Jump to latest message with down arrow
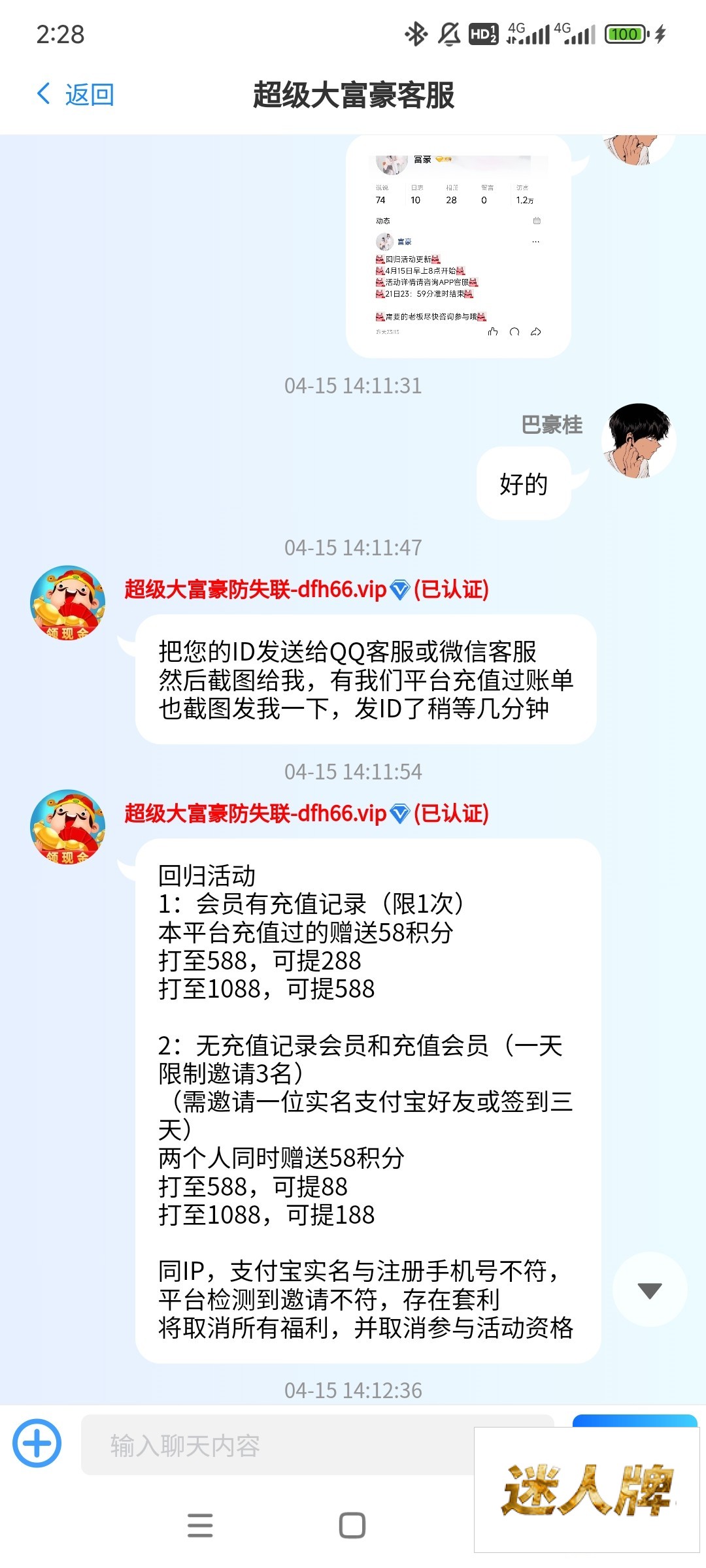706x1568 pixels. (x=649, y=1290)
